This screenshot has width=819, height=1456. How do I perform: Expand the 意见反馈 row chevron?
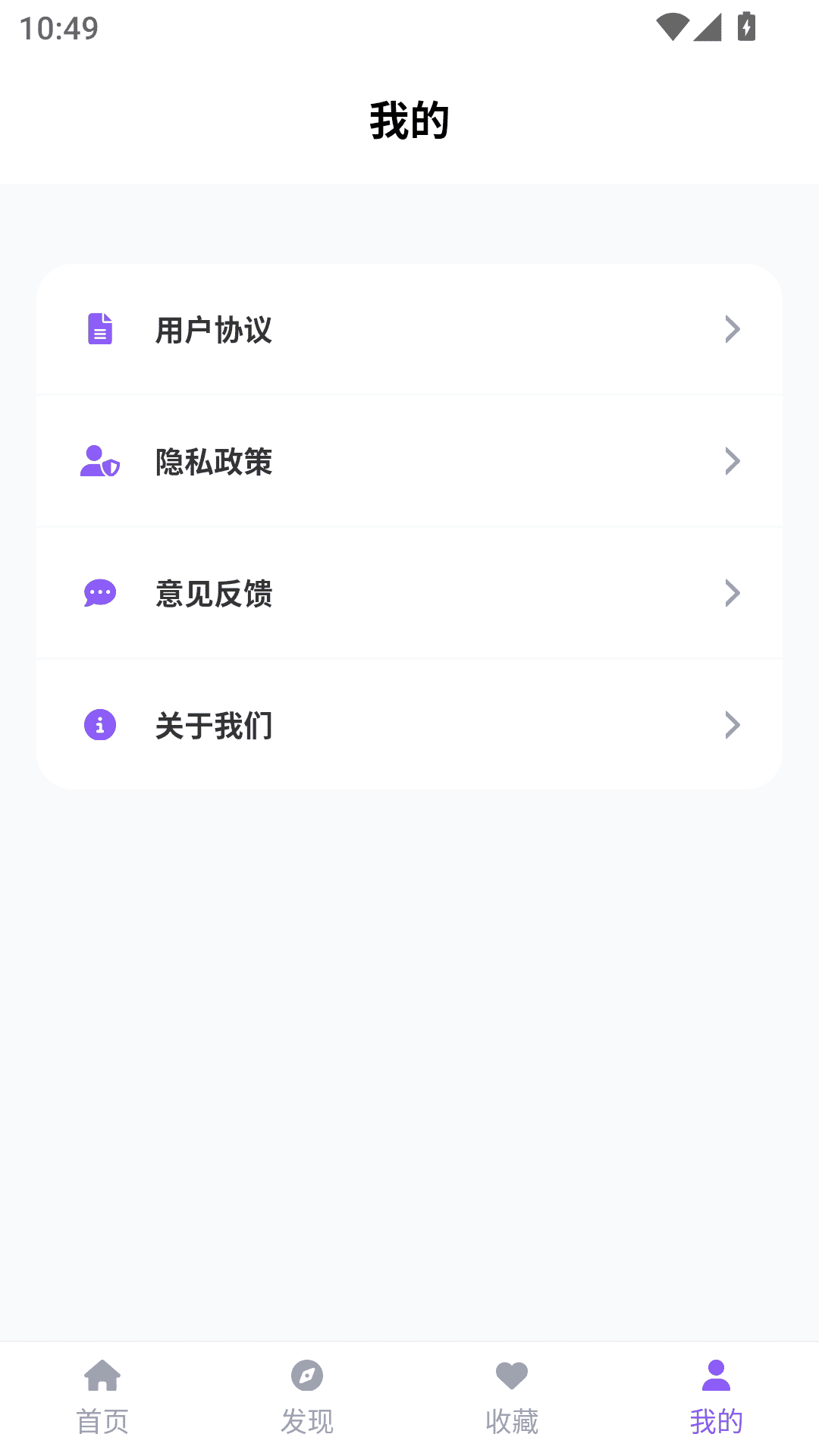(731, 592)
